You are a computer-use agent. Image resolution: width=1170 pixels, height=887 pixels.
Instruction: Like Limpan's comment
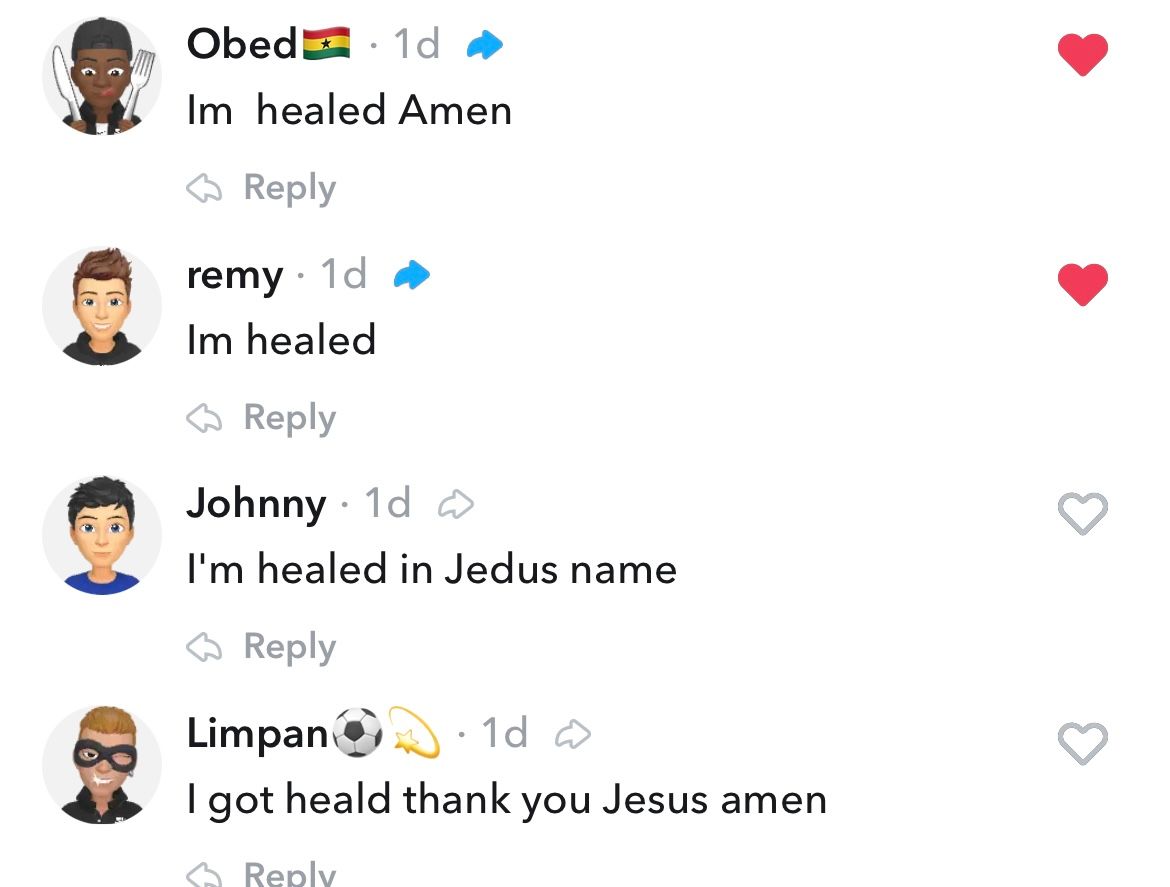click(1083, 744)
